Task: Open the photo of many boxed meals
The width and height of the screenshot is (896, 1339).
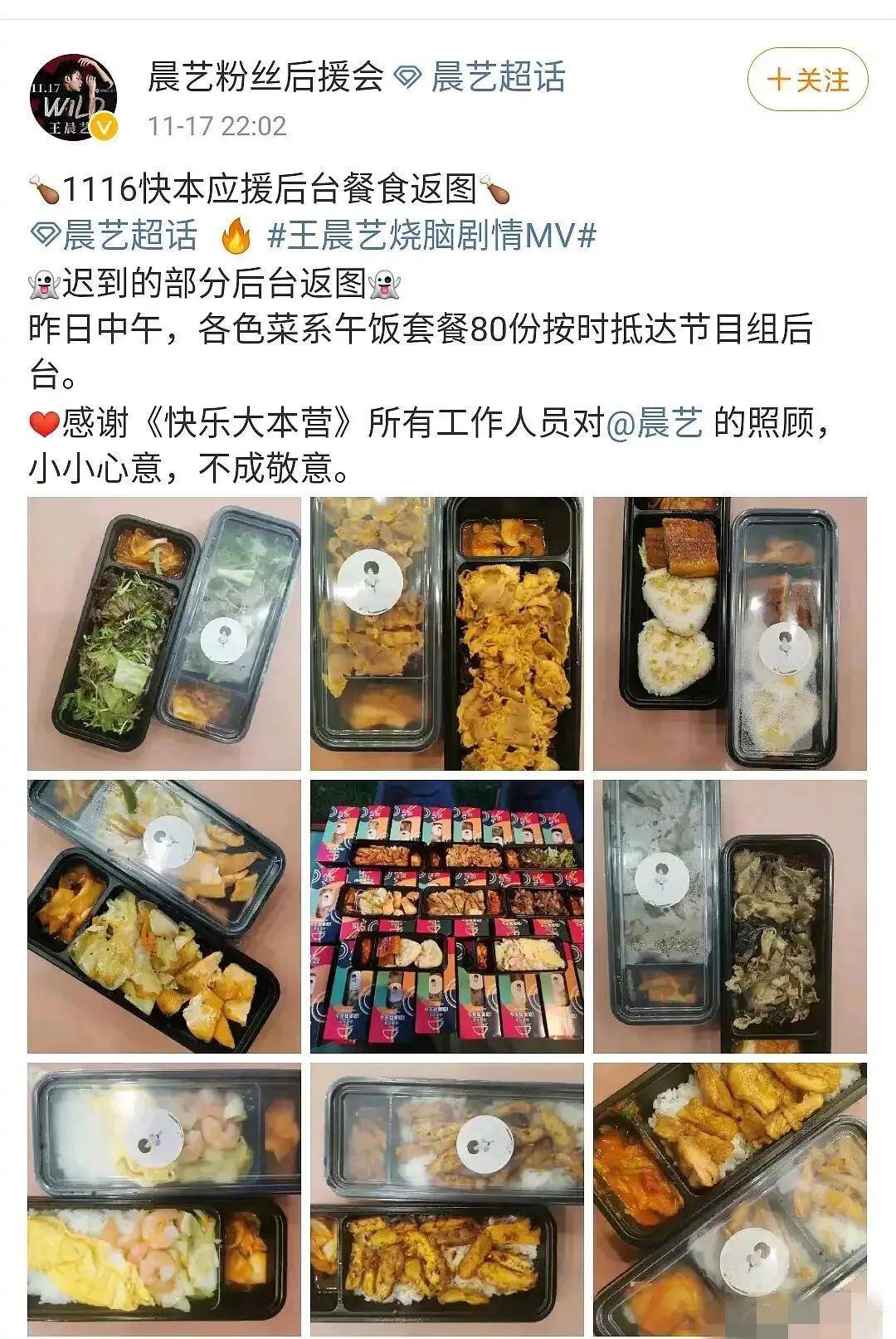Action: [x=446, y=916]
